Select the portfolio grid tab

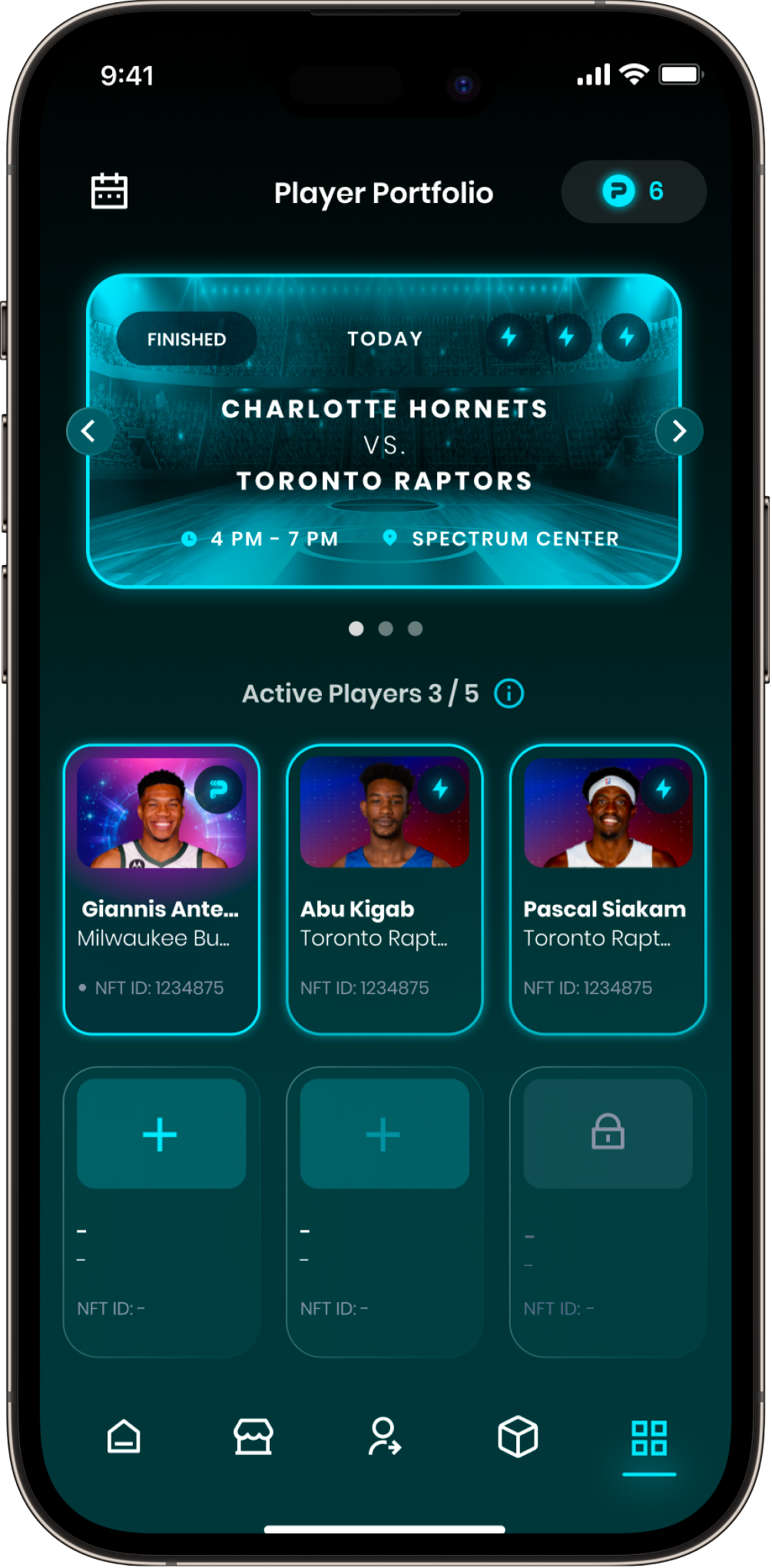click(649, 1438)
